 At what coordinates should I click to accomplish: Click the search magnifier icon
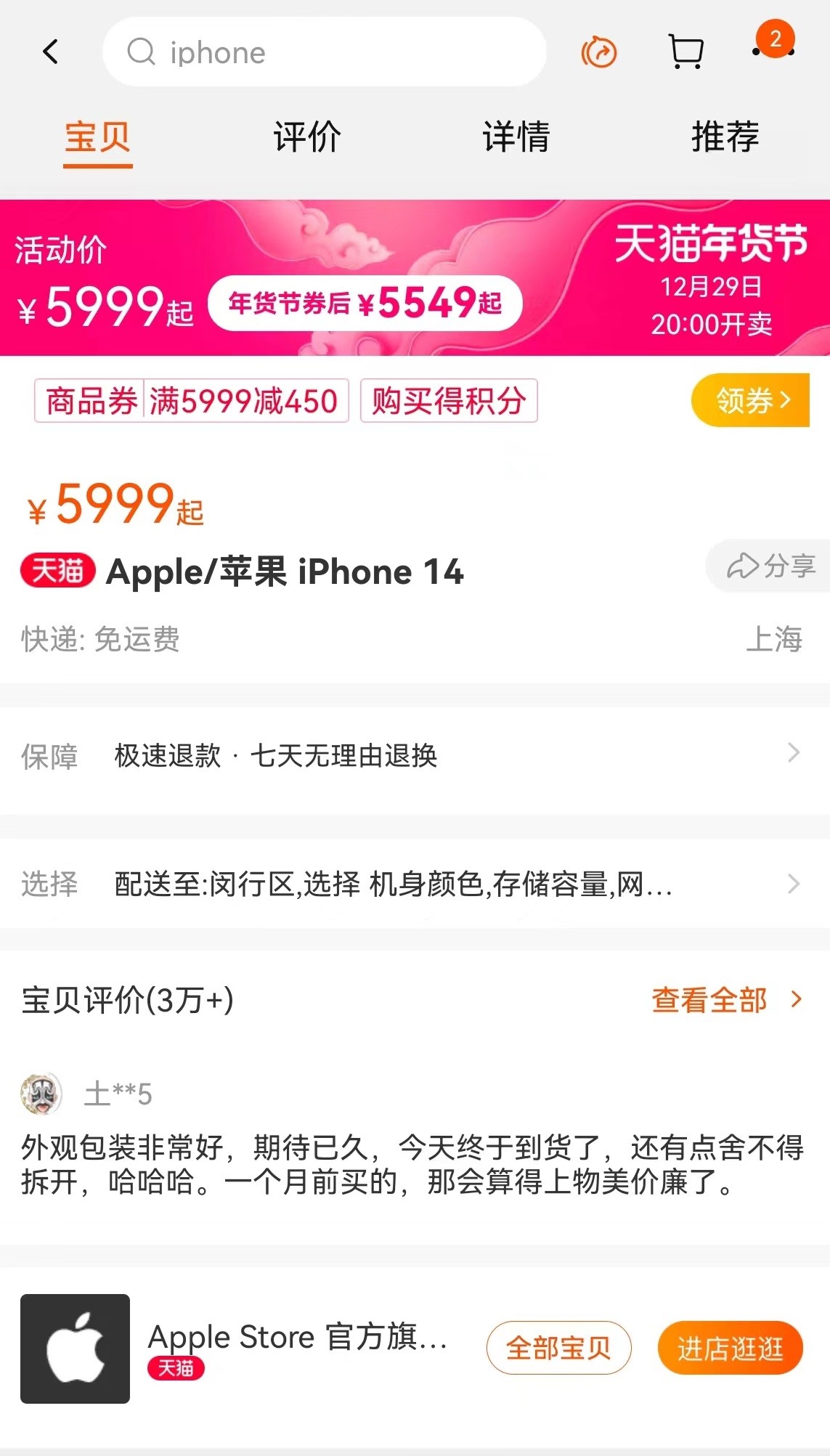pyautogui.click(x=142, y=52)
